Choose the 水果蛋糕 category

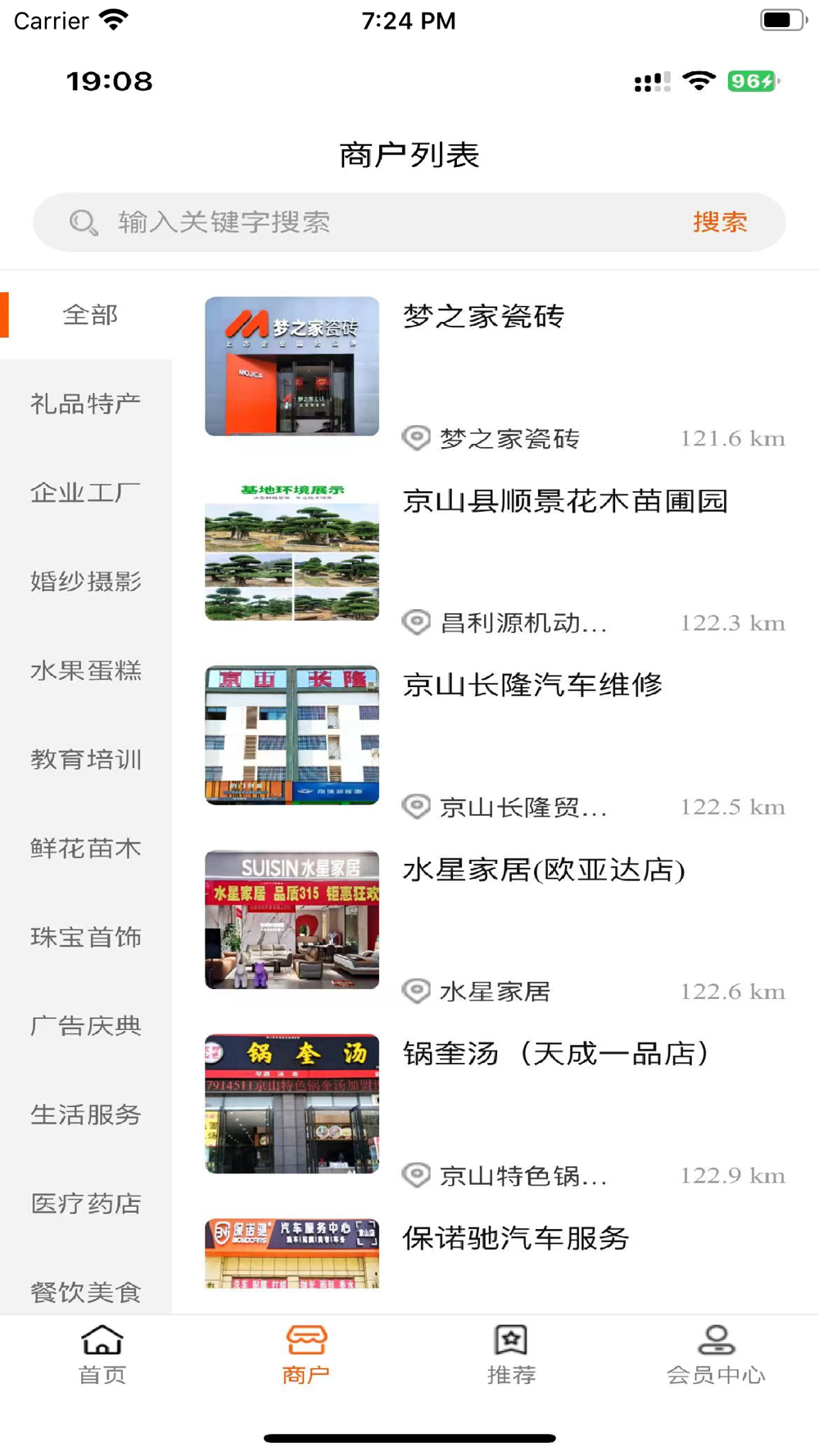click(x=86, y=671)
